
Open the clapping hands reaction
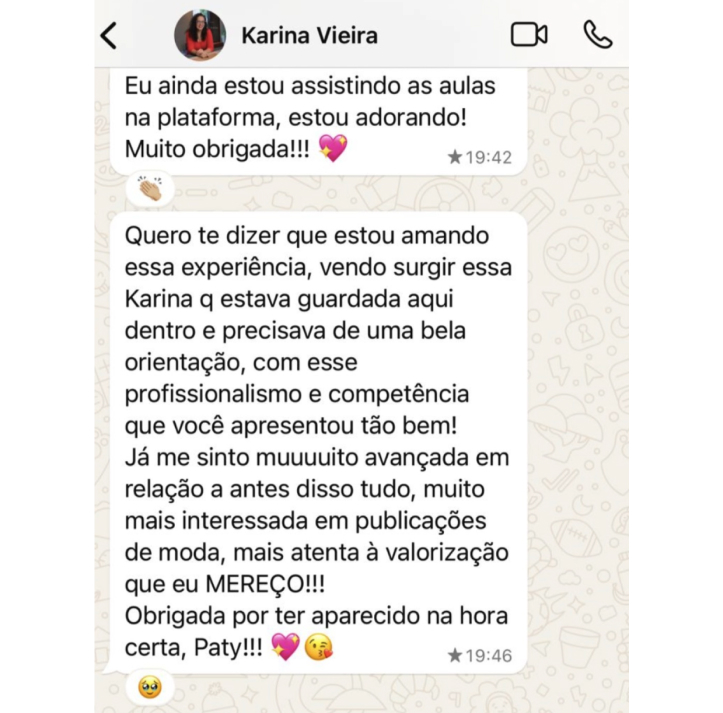pyautogui.click(x=150, y=188)
